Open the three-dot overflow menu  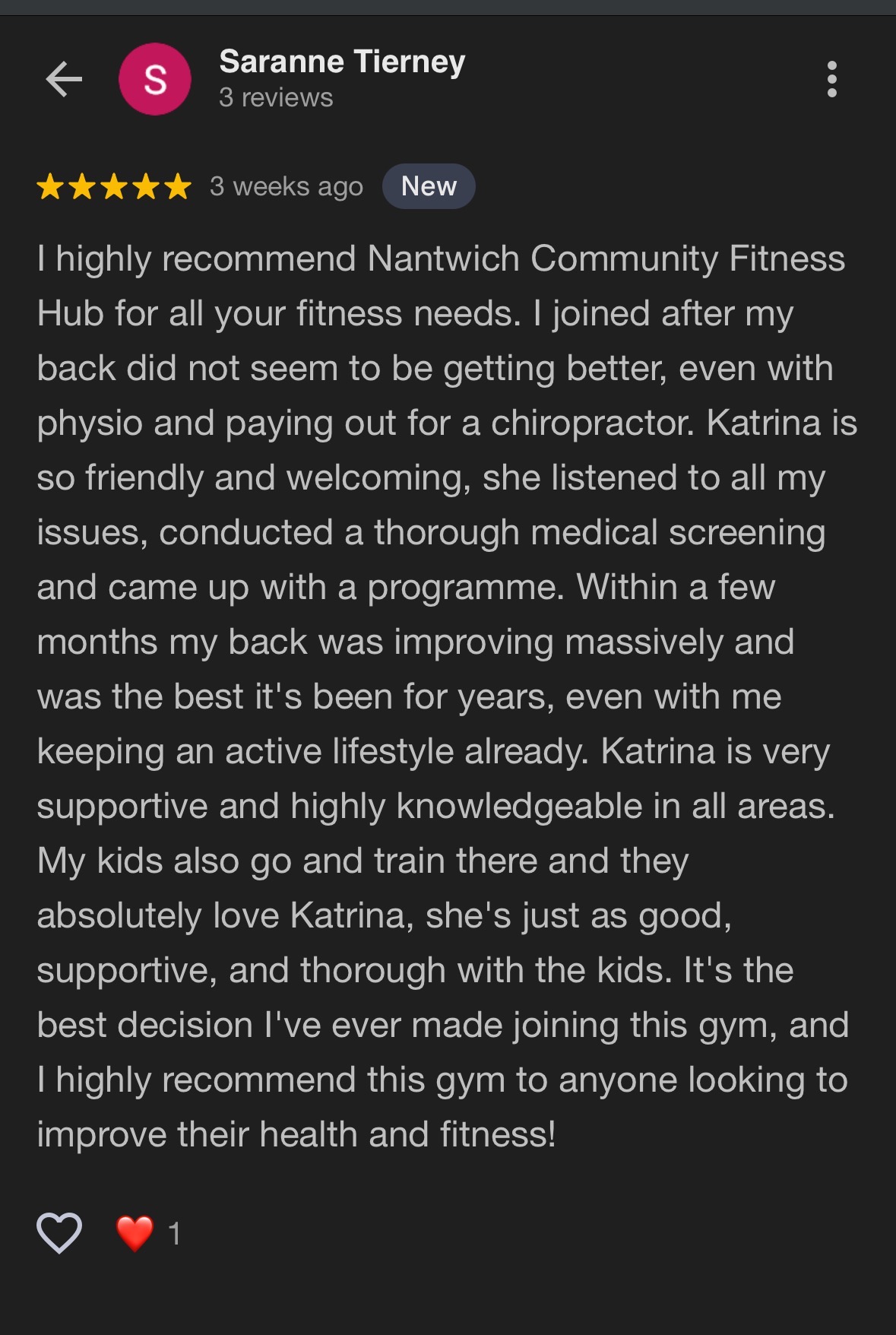point(831,79)
